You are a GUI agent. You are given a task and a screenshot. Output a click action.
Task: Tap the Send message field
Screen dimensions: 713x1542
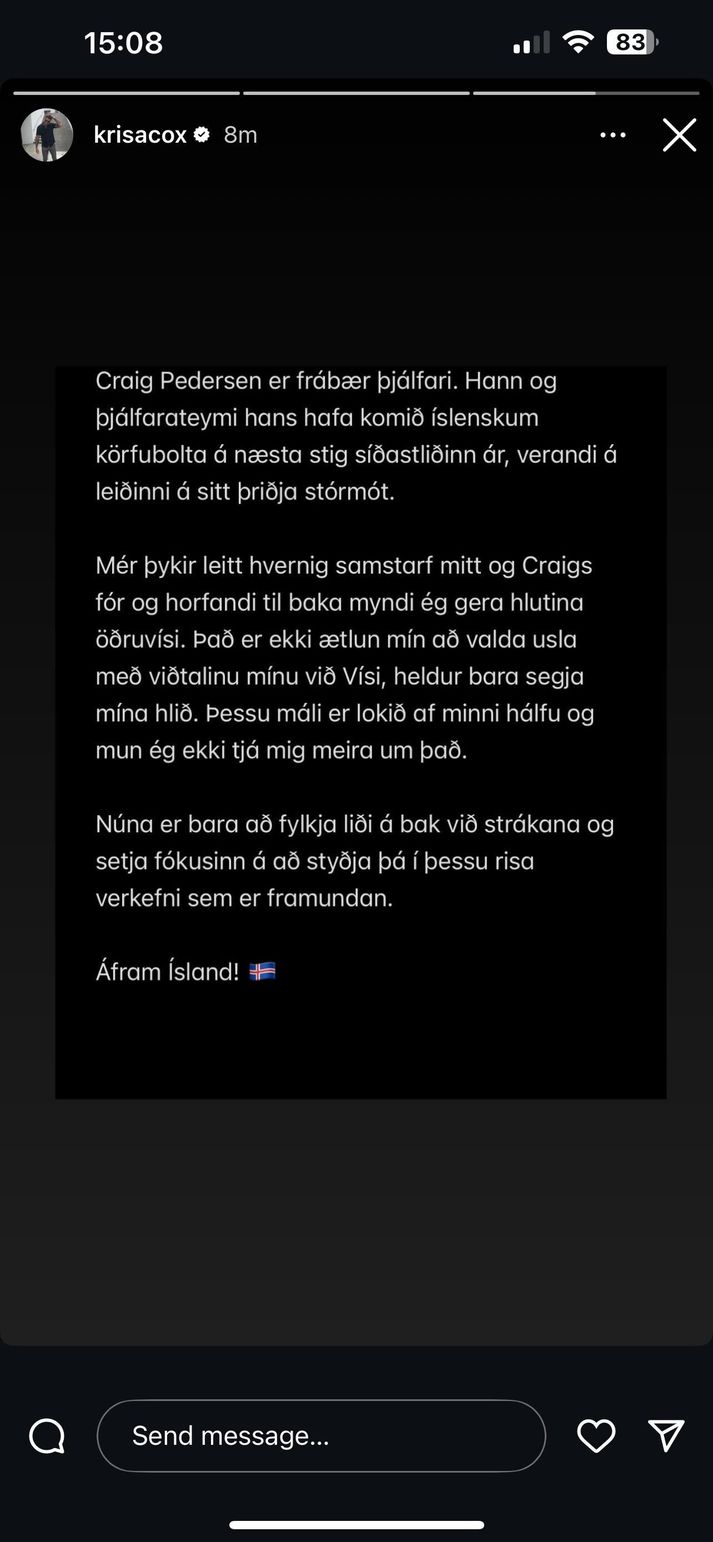point(320,1436)
